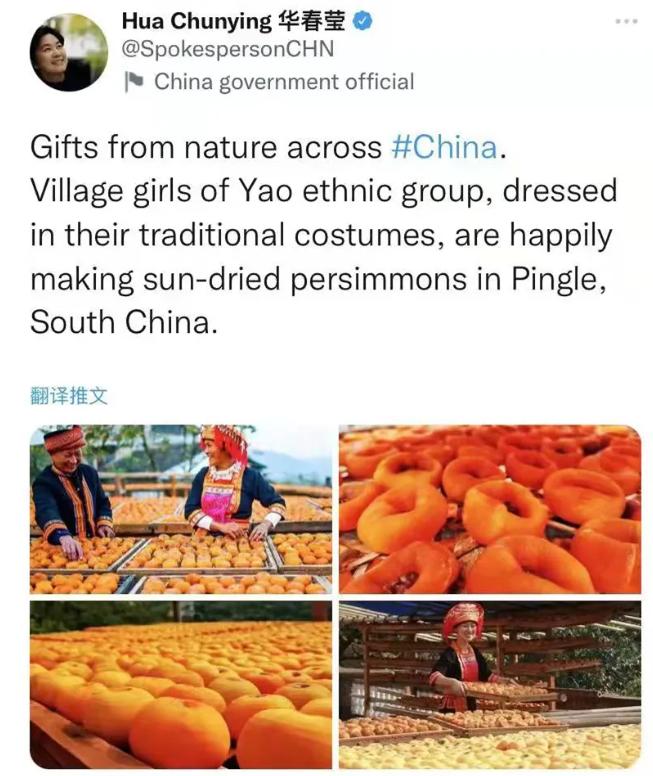Viewport: 653px width, 776px height.
Task: Open photo of two women sorting persimmons
Action: (180, 509)
